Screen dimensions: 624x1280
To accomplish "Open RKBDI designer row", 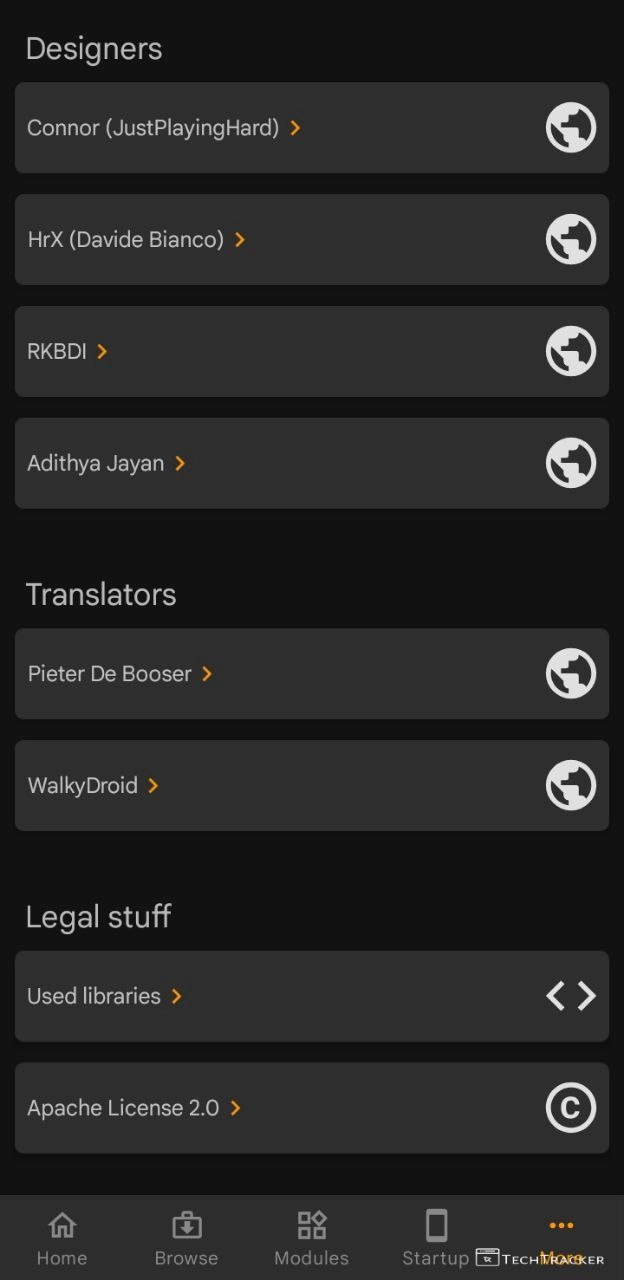I will pyautogui.click(x=311, y=352).
